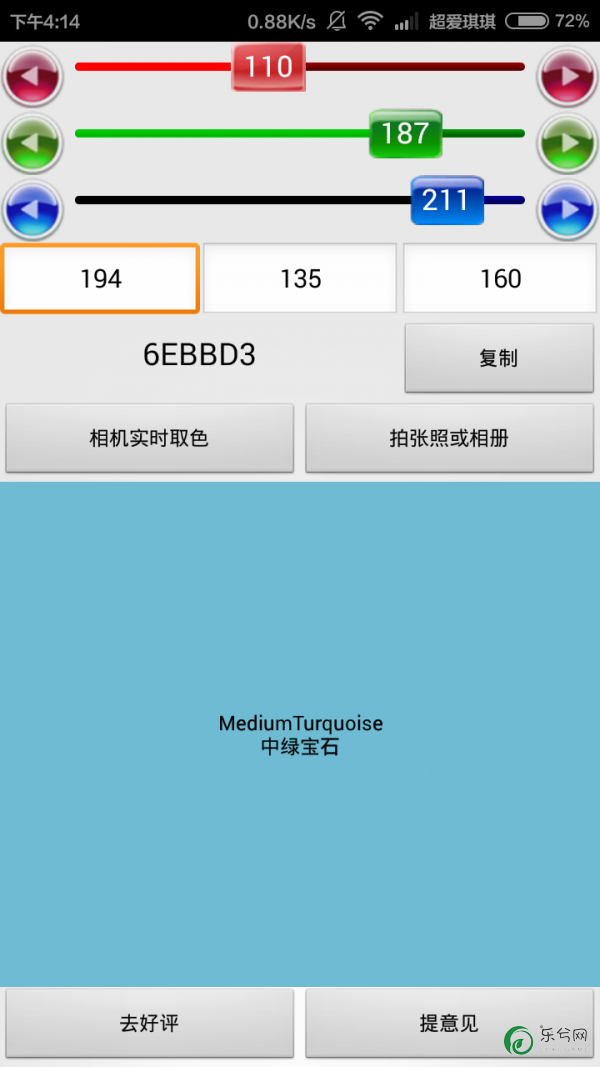This screenshot has width=600, height=1067.
Task: Select the input field showing 135
Action: click(x=300, y=278)
